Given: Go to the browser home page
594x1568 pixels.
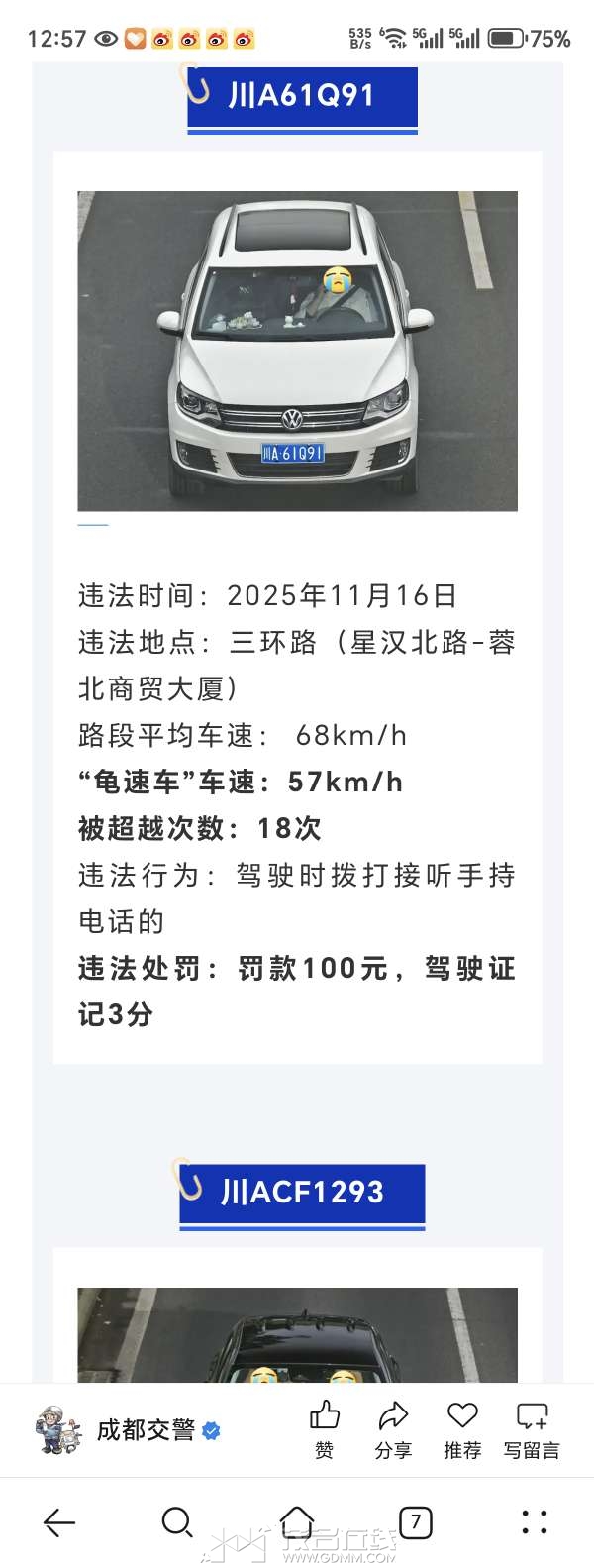Looking at the screenshot, I should click(296, 1521).
